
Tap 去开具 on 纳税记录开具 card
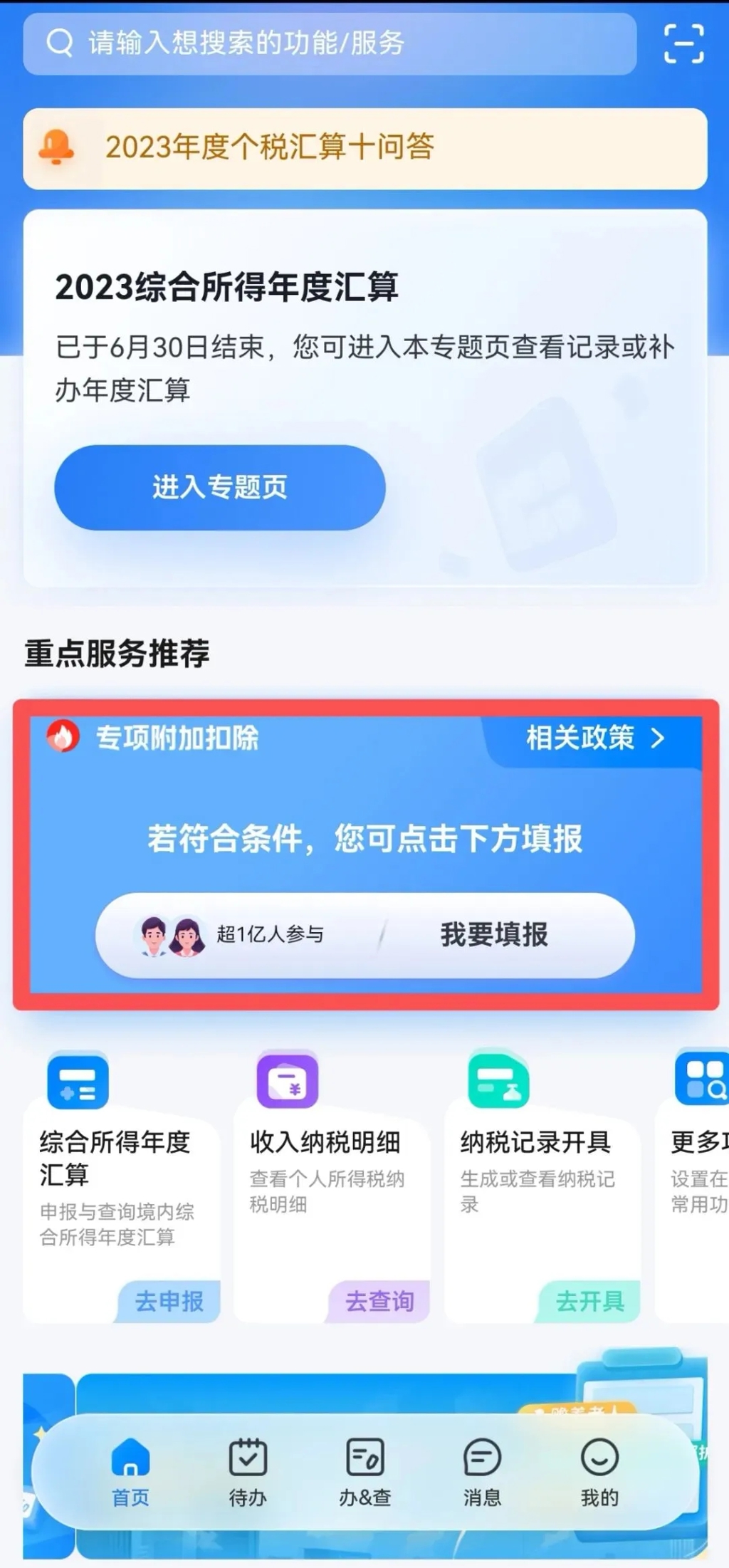click(589, 1301)
